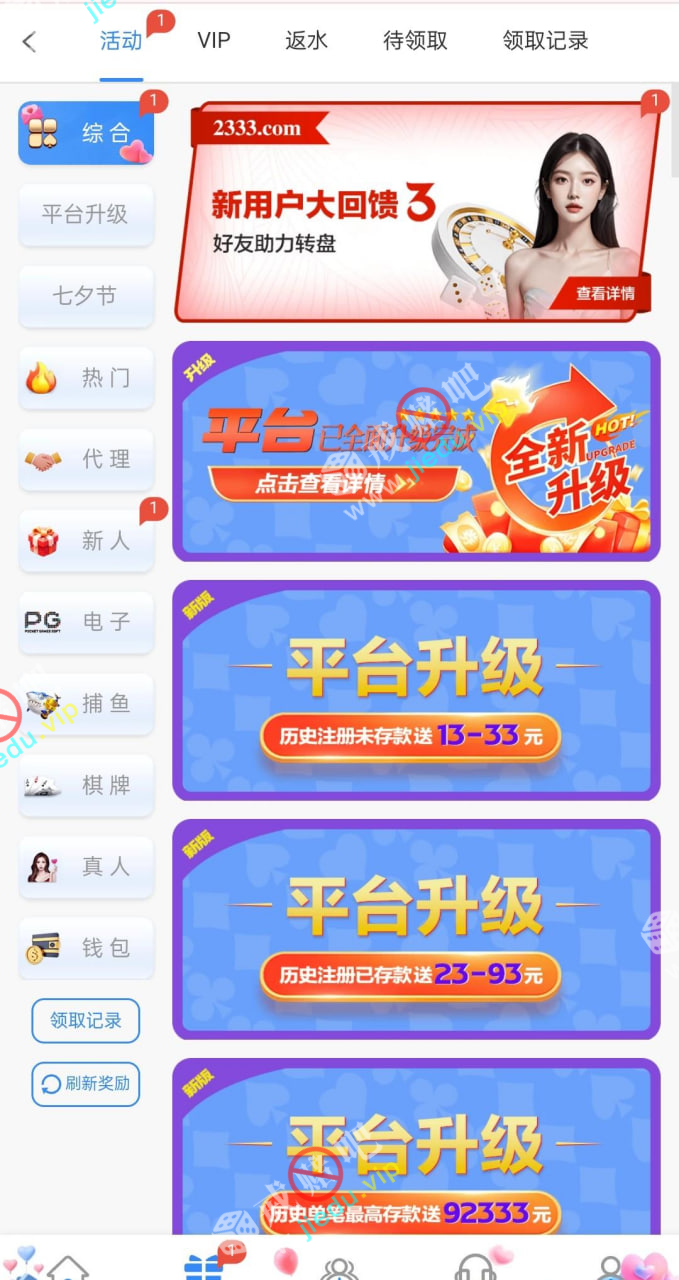Open the 待领取 tab
The height and width of the screenshot is (1280, 679).
point(415,41)
